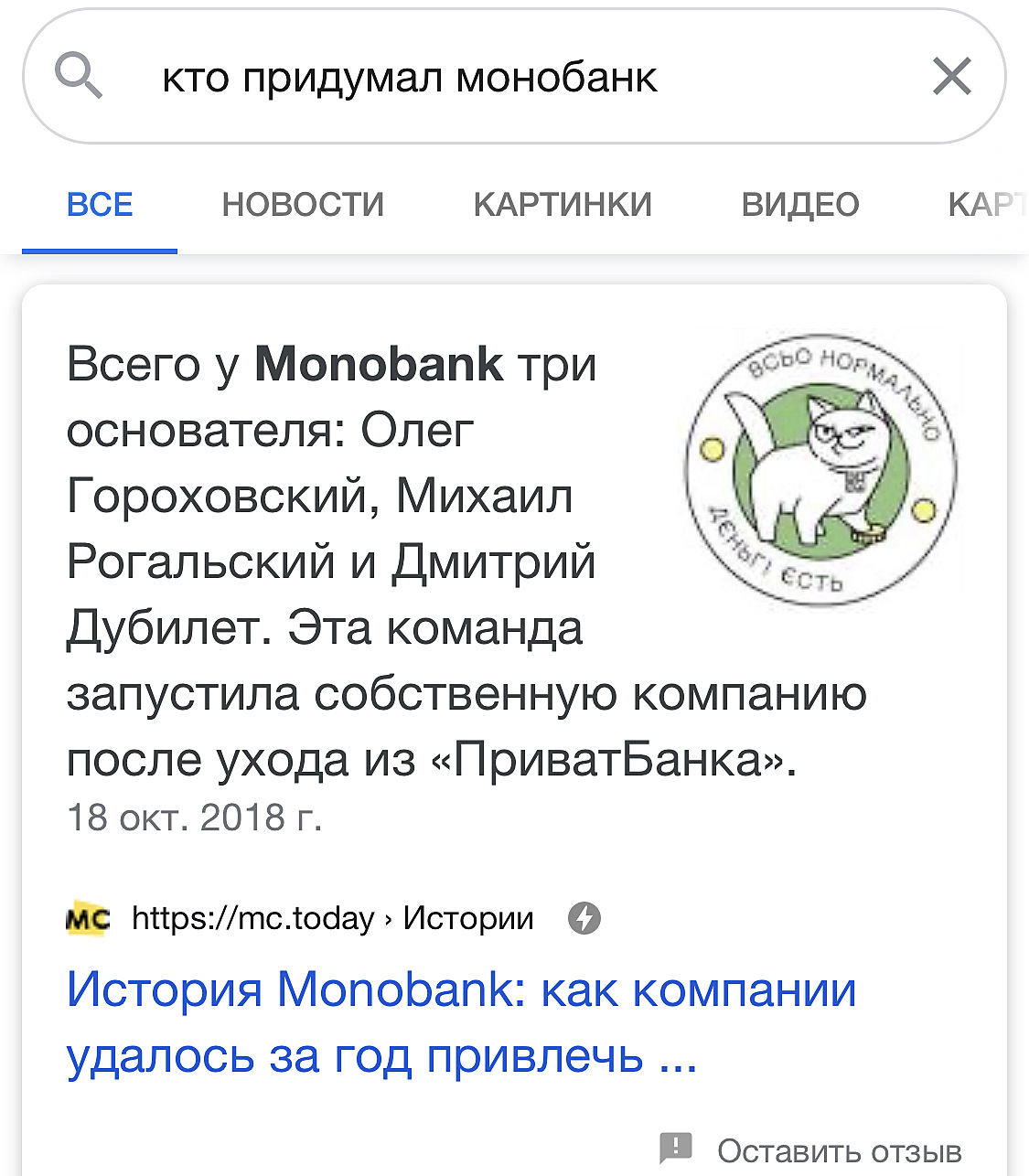Clear the search query with X
Viewport: 1029px width, 1176px height.
point(951,76)
